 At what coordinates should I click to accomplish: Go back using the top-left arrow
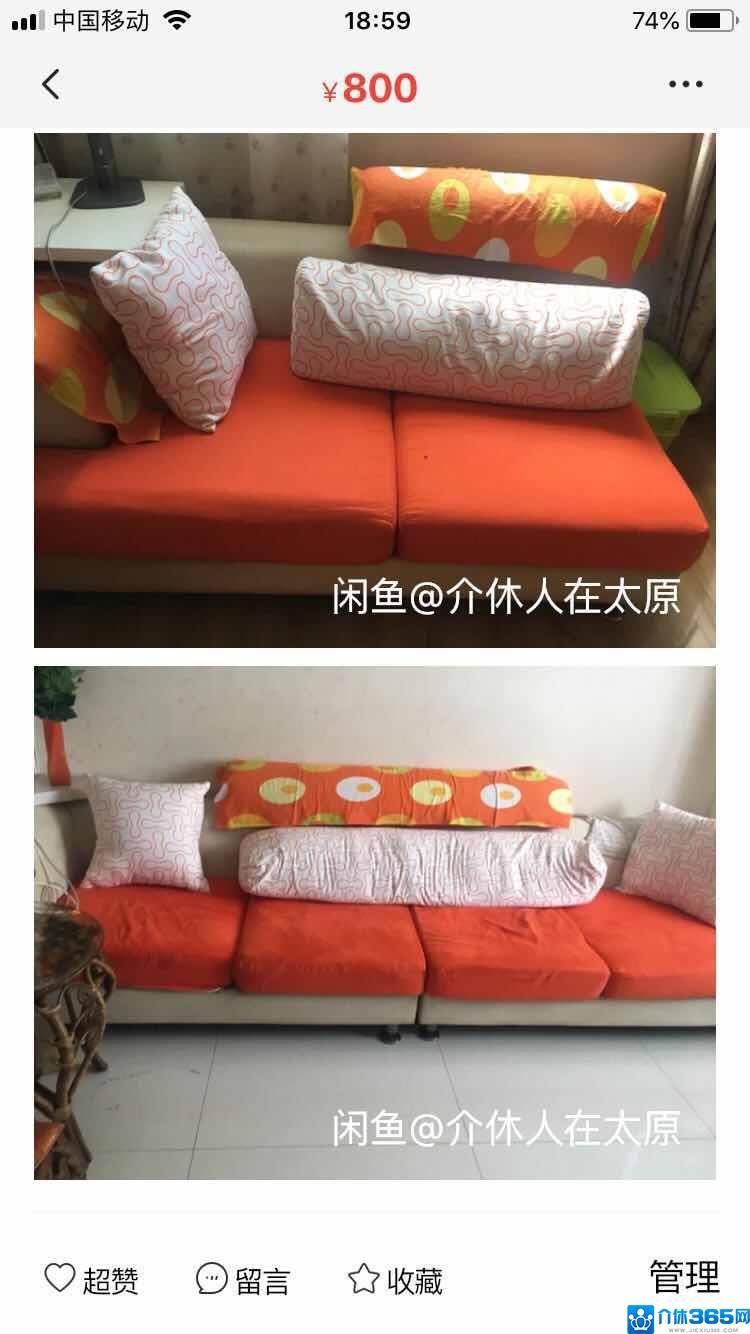tap(51, 85)
